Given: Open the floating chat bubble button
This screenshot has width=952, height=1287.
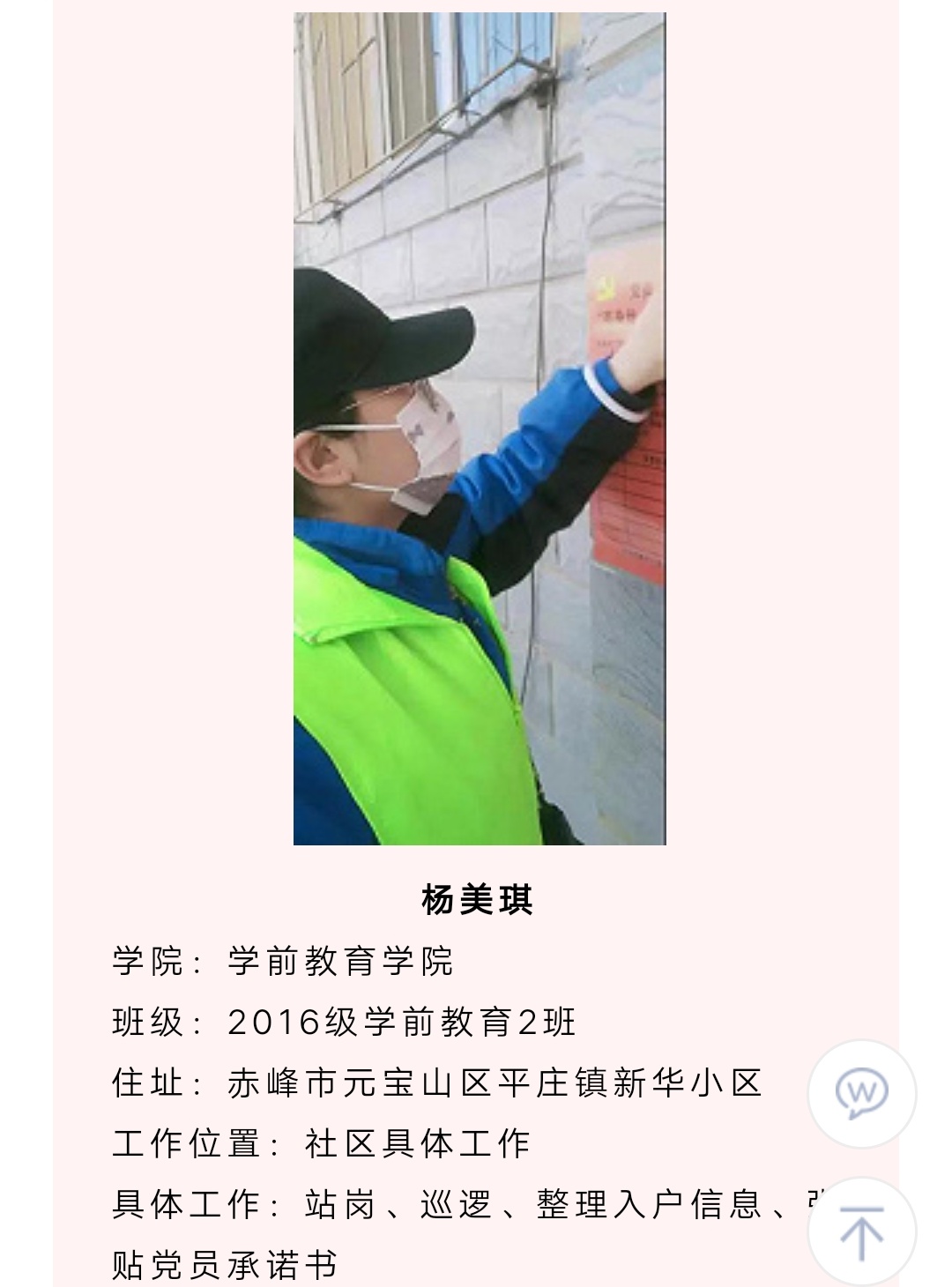Looking at the screenshot, I should [861, 1093].
